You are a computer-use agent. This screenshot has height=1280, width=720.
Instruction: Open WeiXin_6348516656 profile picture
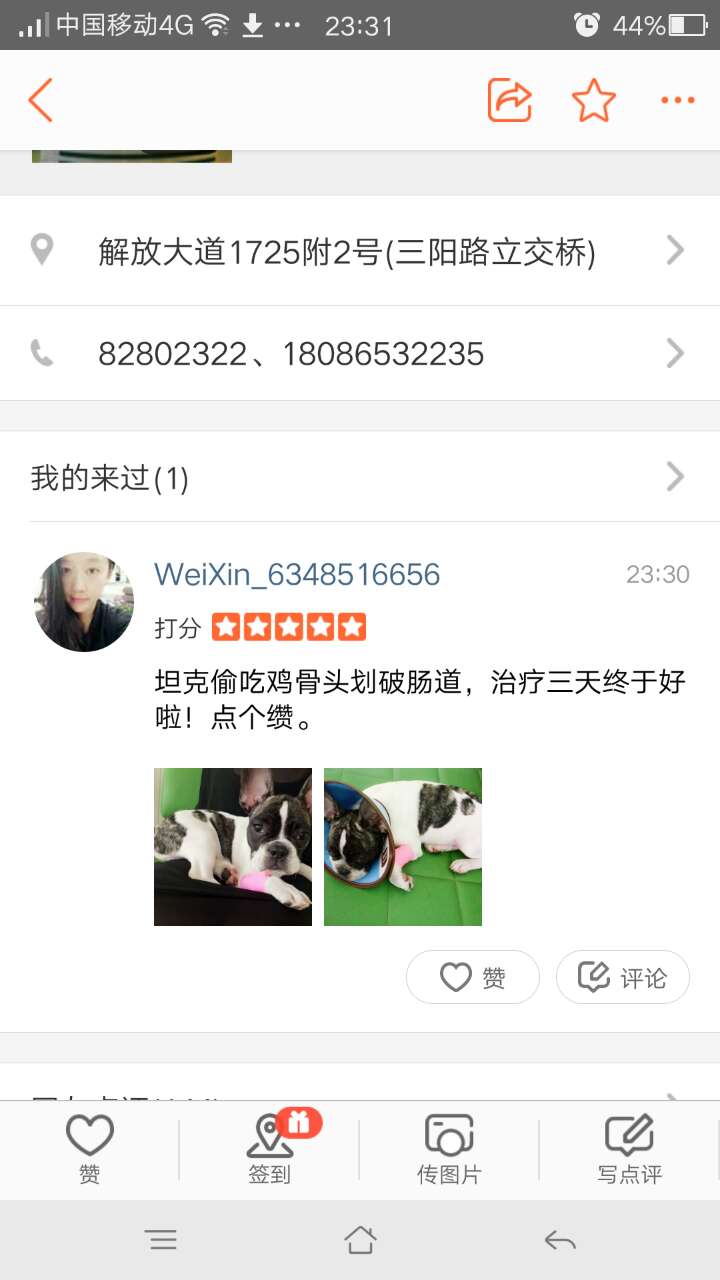coord(84,602)
